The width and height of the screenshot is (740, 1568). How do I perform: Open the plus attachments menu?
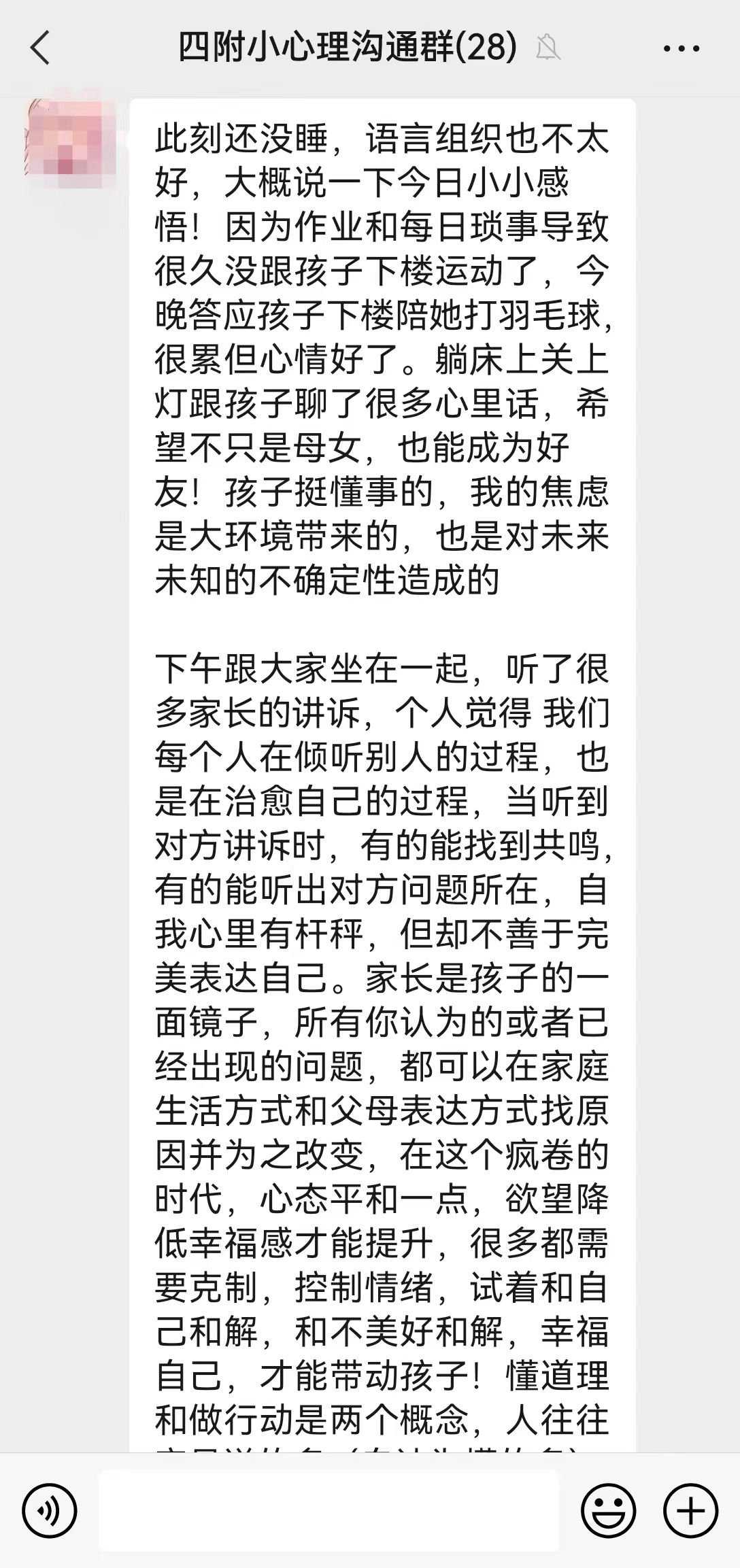(690, 1511)
